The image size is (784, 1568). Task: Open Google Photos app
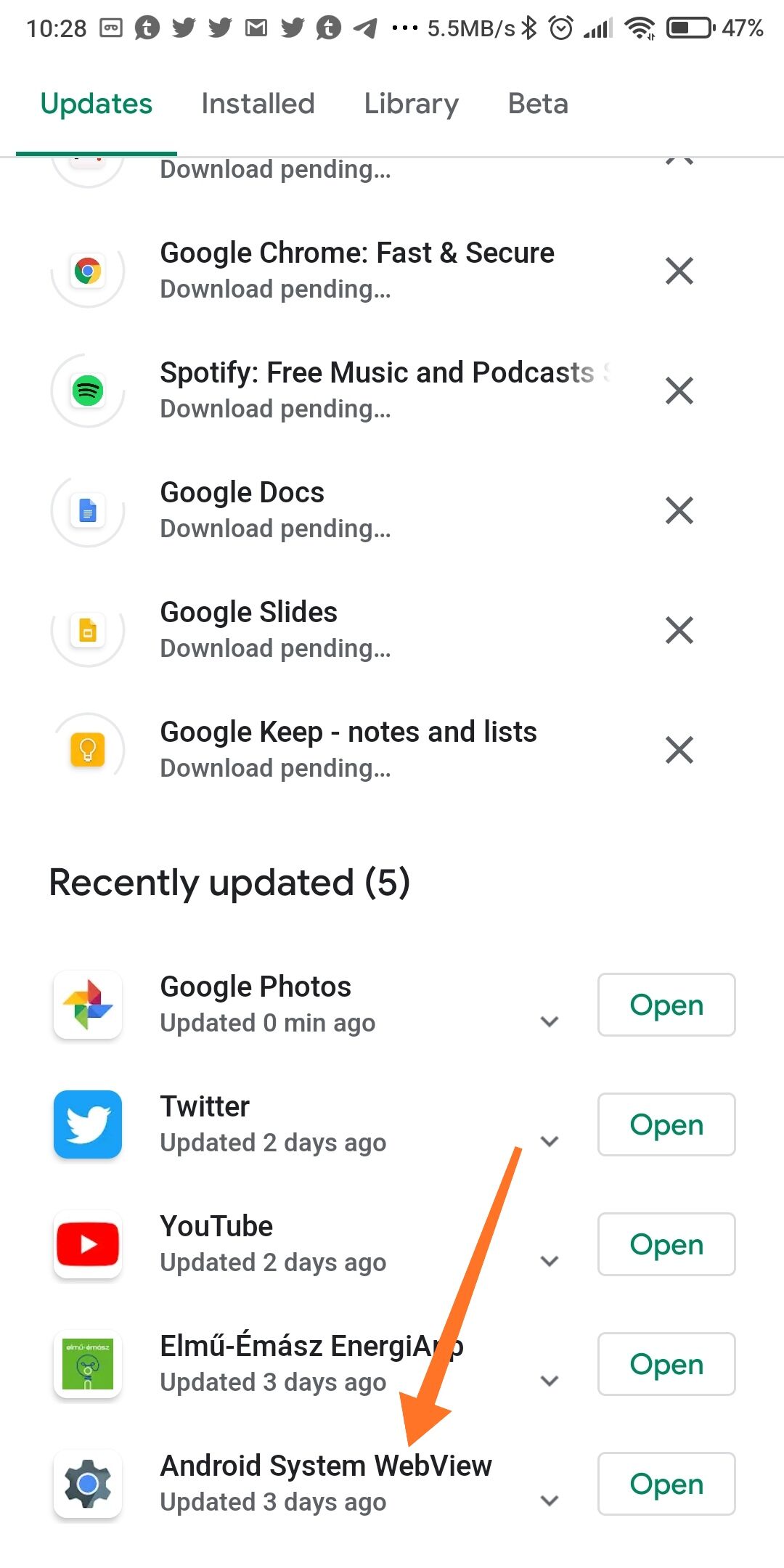click(666, 1005)
